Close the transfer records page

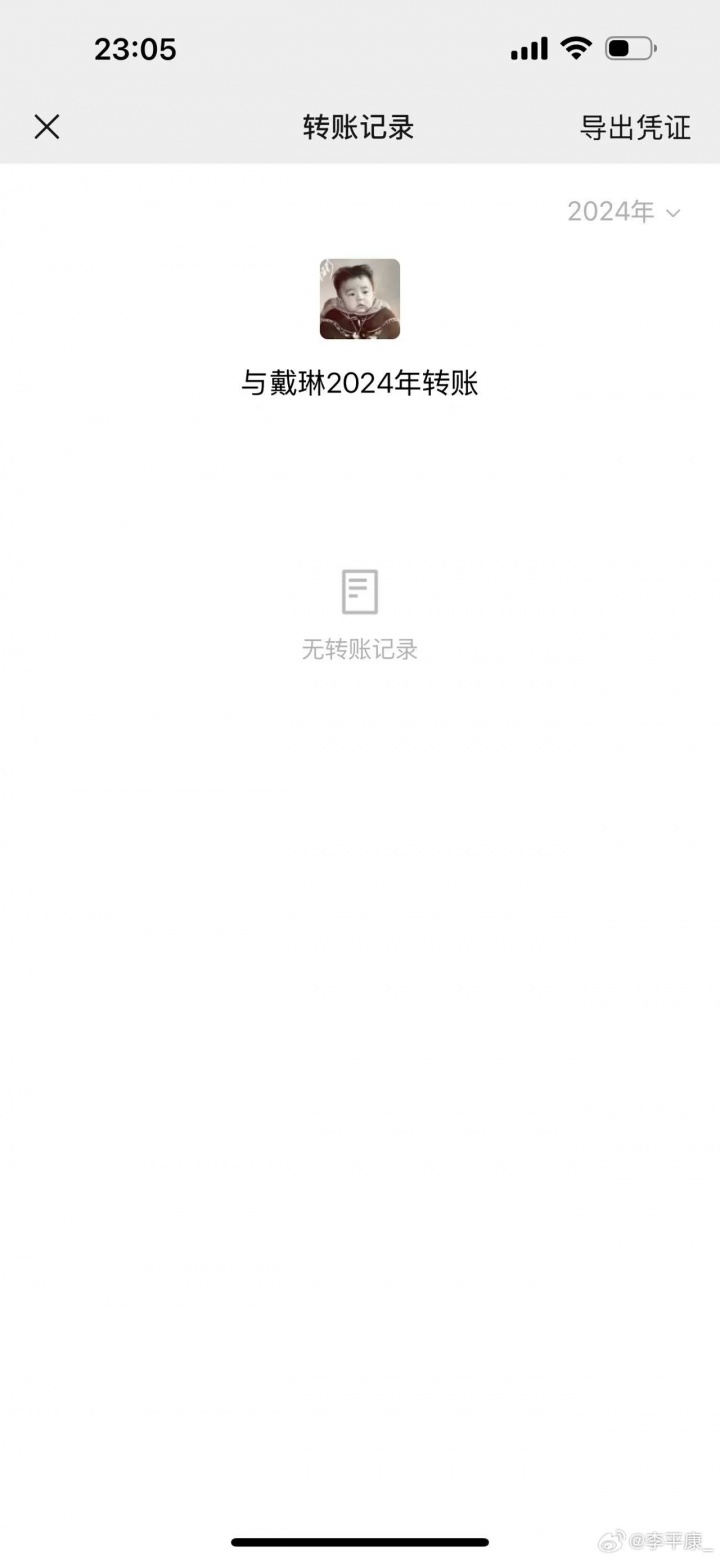pyautogui.click(x=47, y=127)
